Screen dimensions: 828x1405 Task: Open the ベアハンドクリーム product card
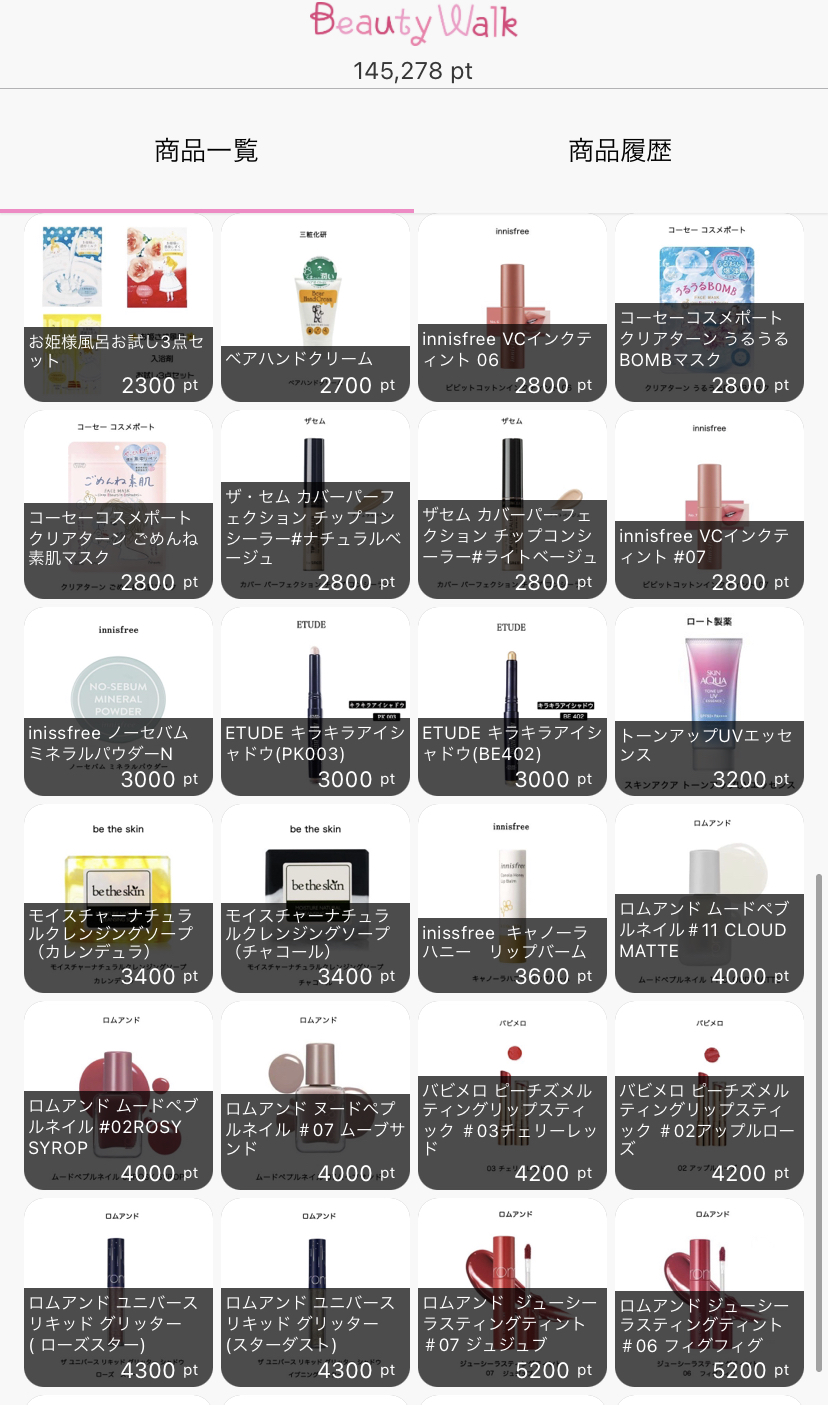[315, 307]
